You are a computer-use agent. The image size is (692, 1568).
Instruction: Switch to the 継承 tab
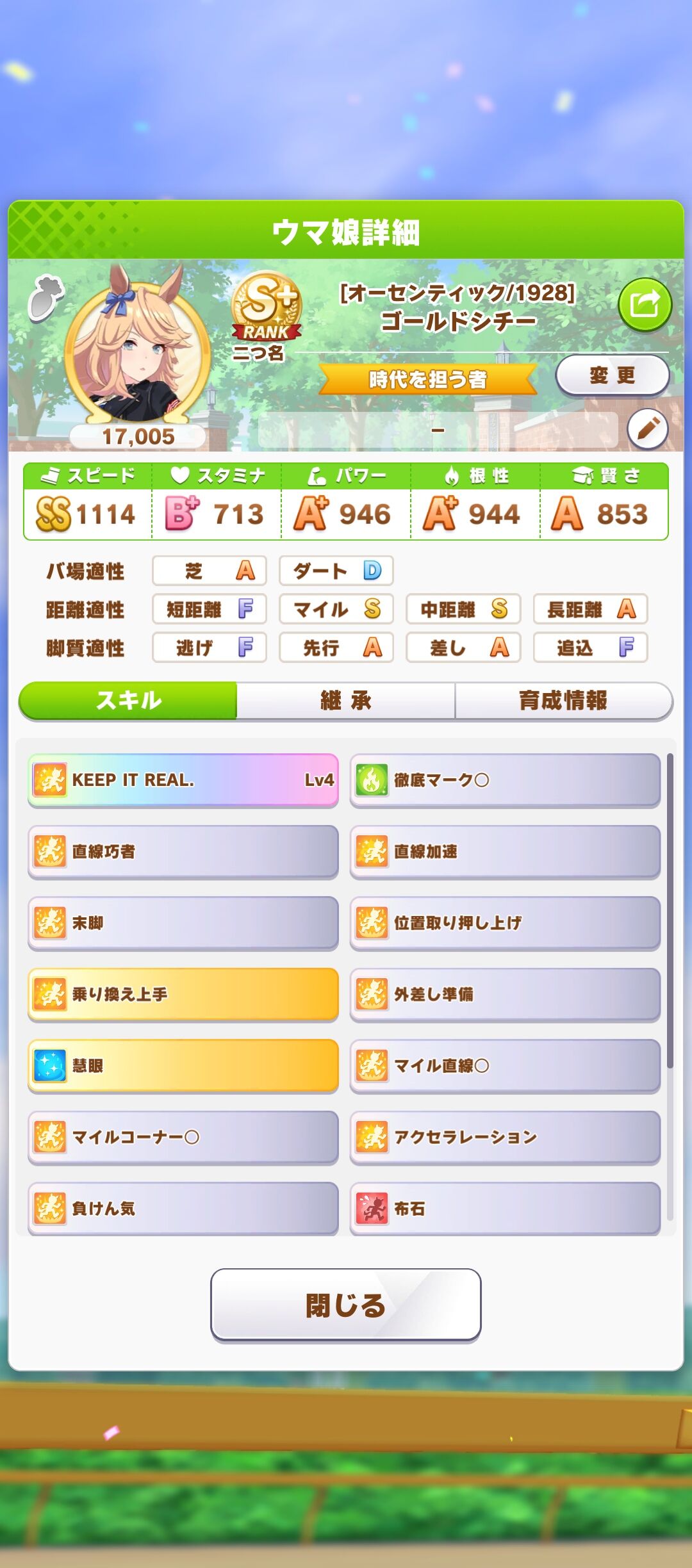point(346,701)
